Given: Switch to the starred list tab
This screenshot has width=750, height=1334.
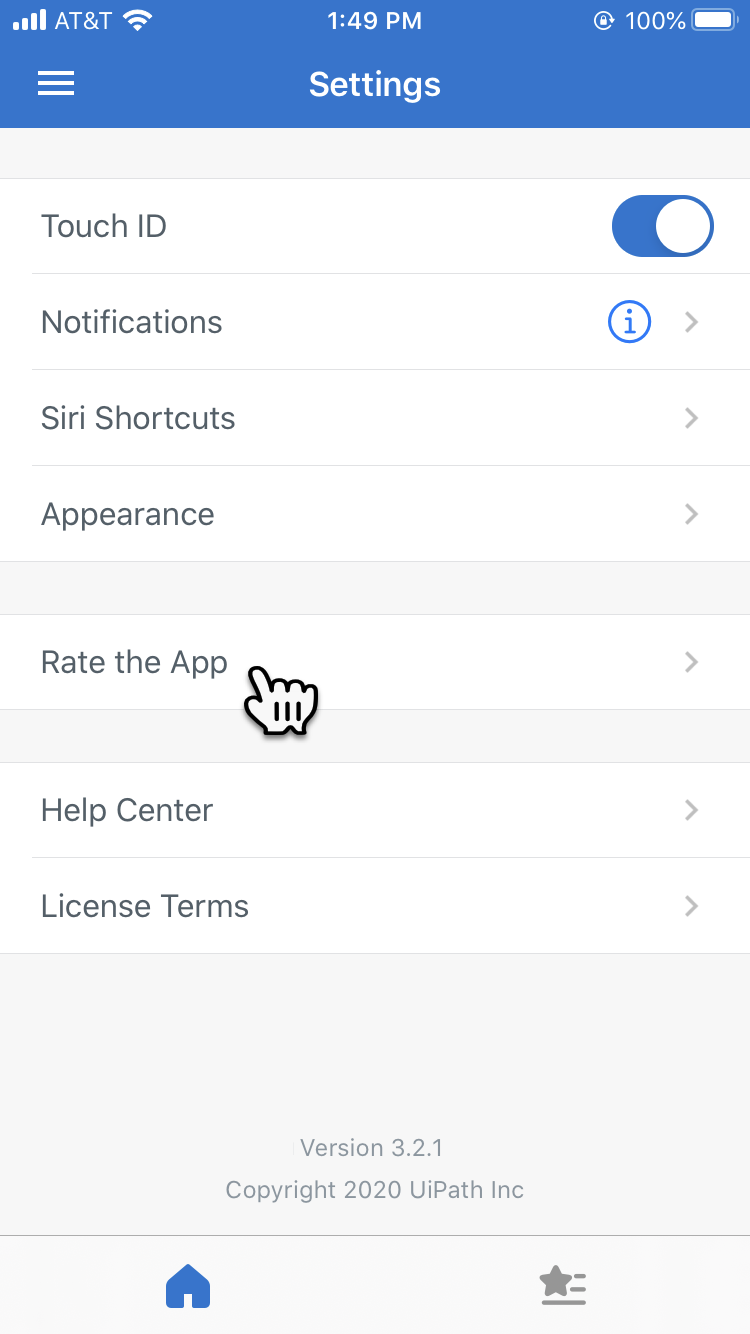Looking at the screenshot, I should click(x=562, y=1286).
